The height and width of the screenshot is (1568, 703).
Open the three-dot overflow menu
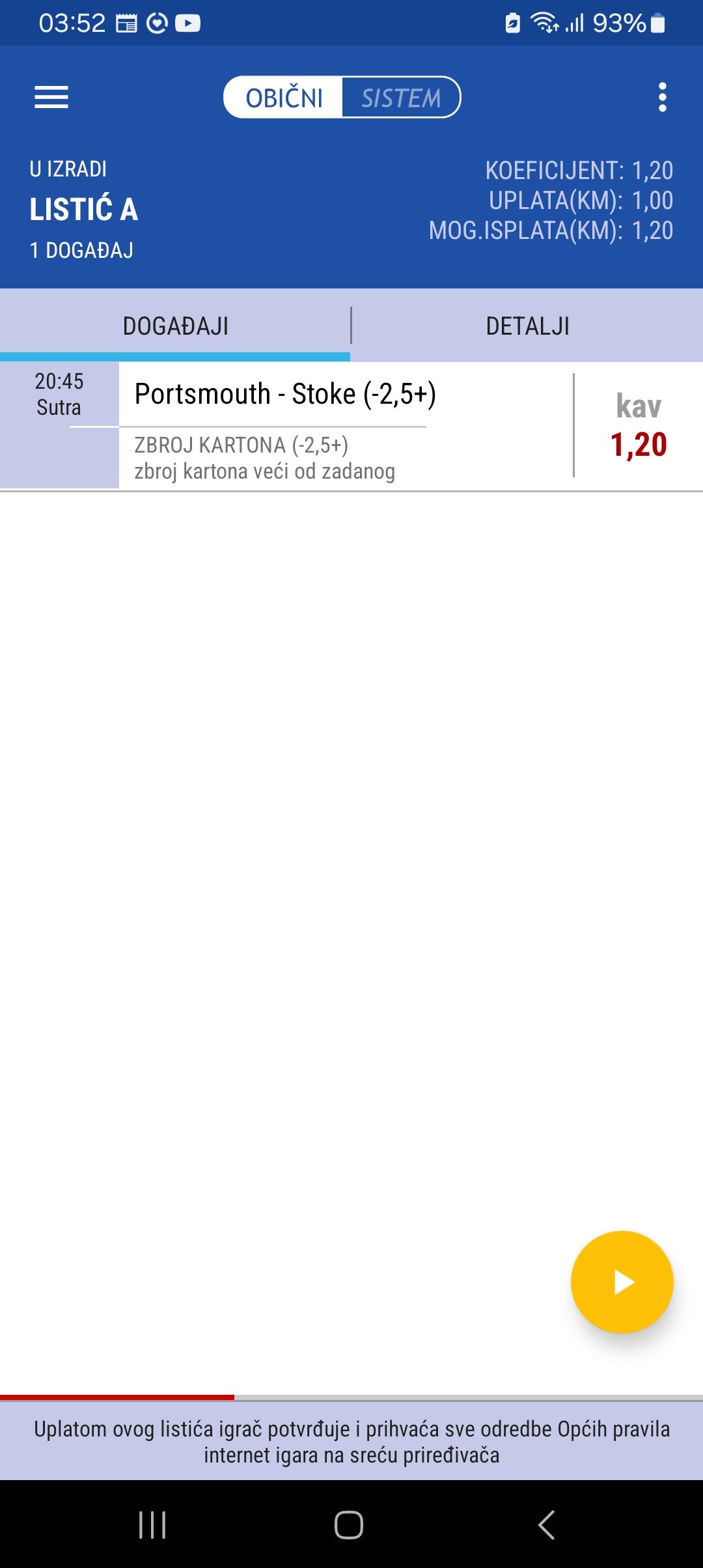[662, 98]
